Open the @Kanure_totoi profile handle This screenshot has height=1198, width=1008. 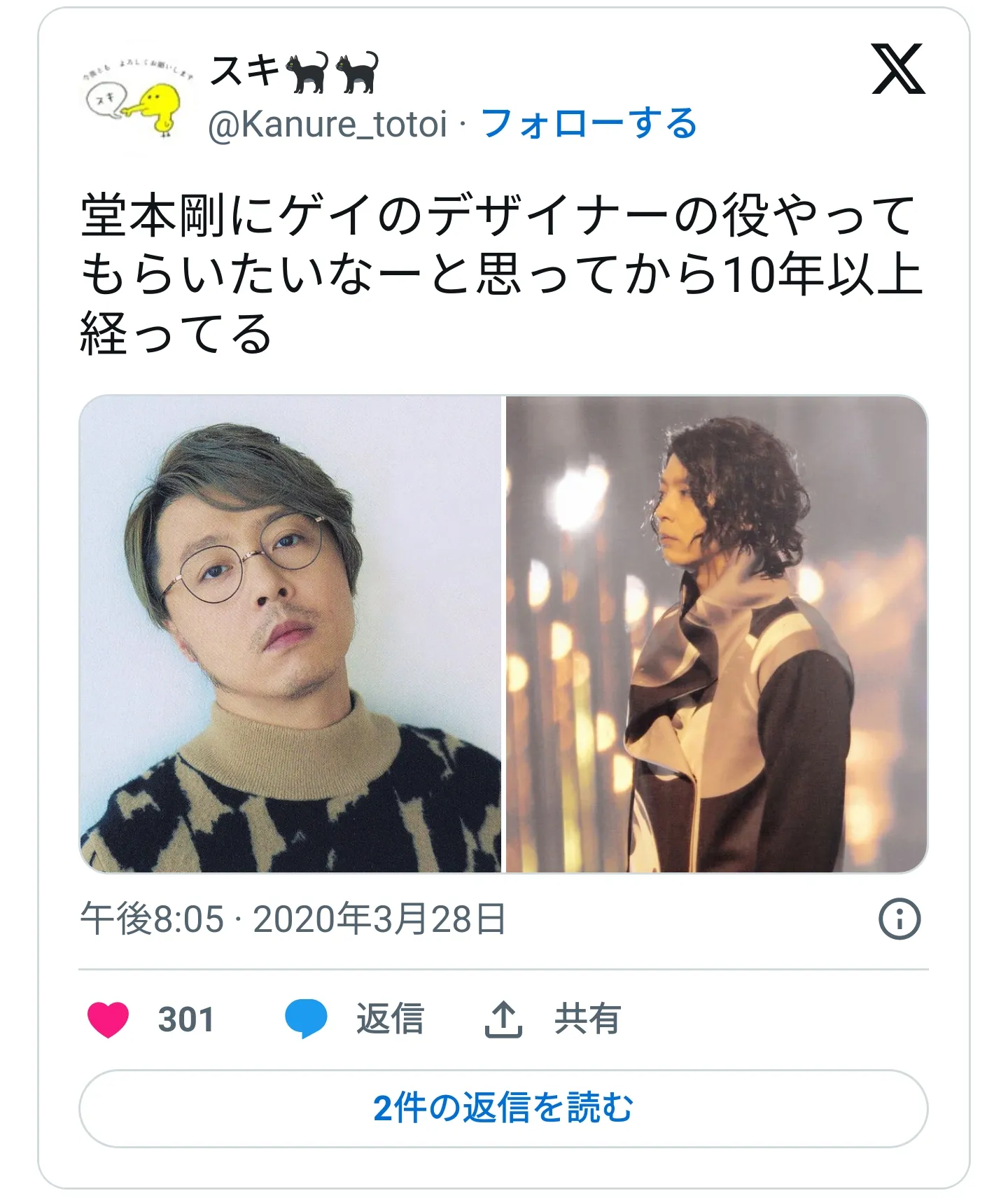point(328,125)
